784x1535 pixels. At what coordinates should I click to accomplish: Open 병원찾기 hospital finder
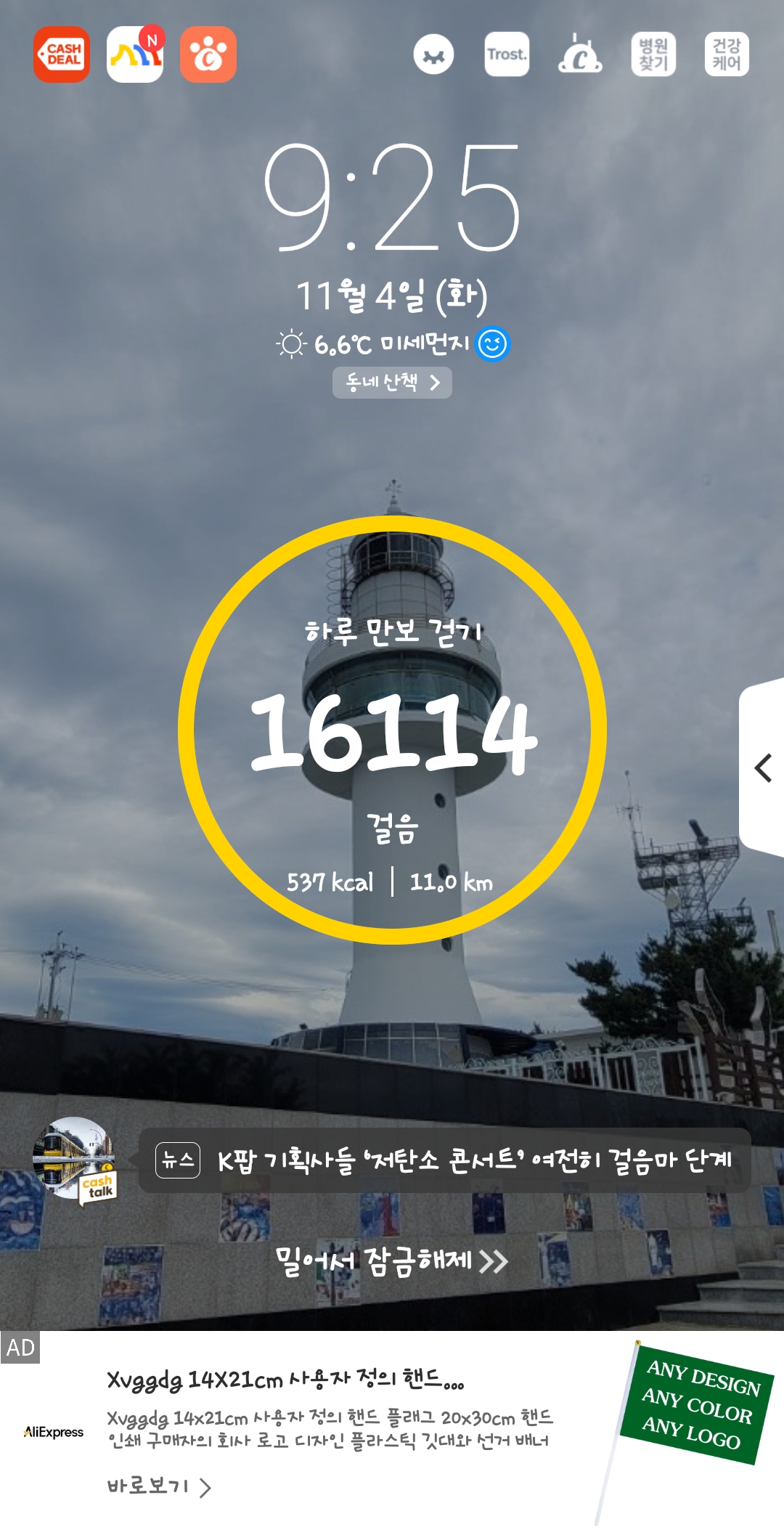pos(653,54)
